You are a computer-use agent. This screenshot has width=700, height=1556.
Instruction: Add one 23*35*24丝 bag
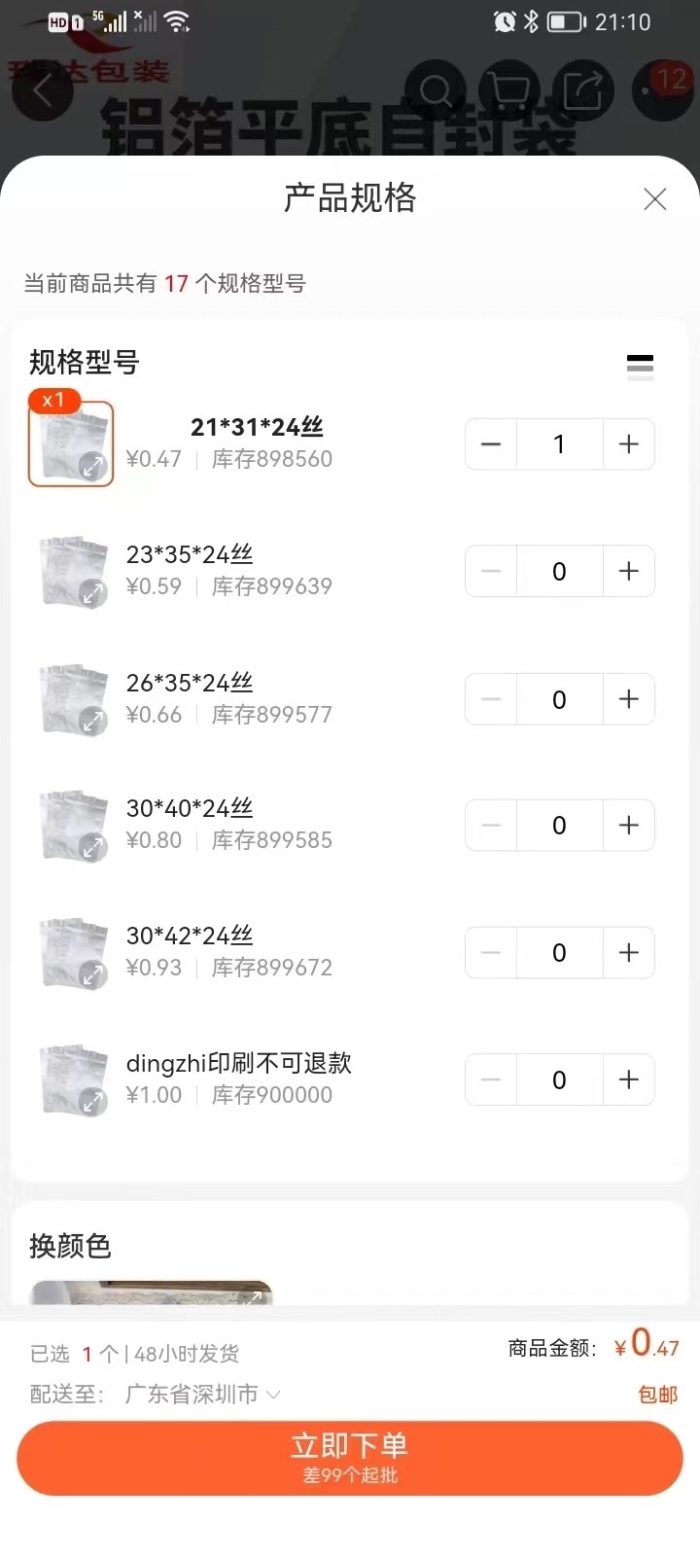point(628,571)
